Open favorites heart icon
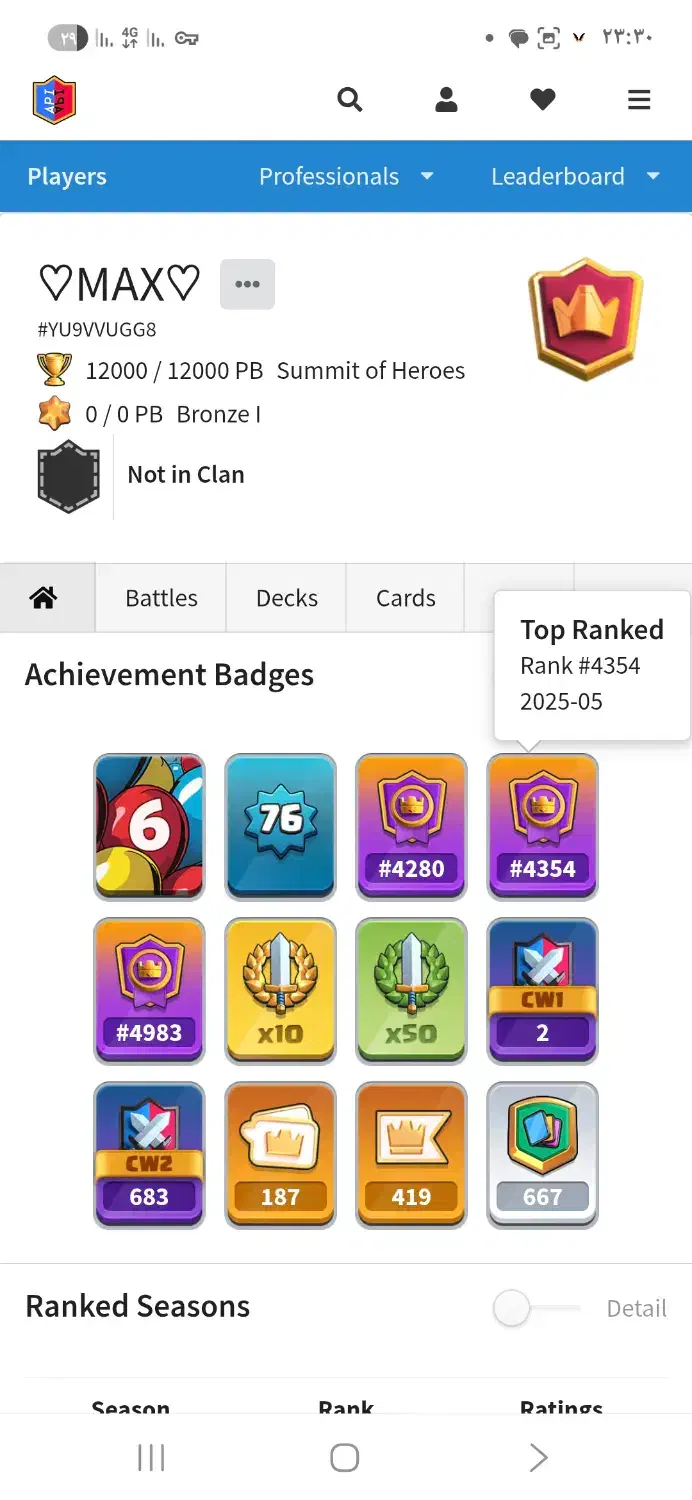The image size is (692, 1500). click(542, 100)
